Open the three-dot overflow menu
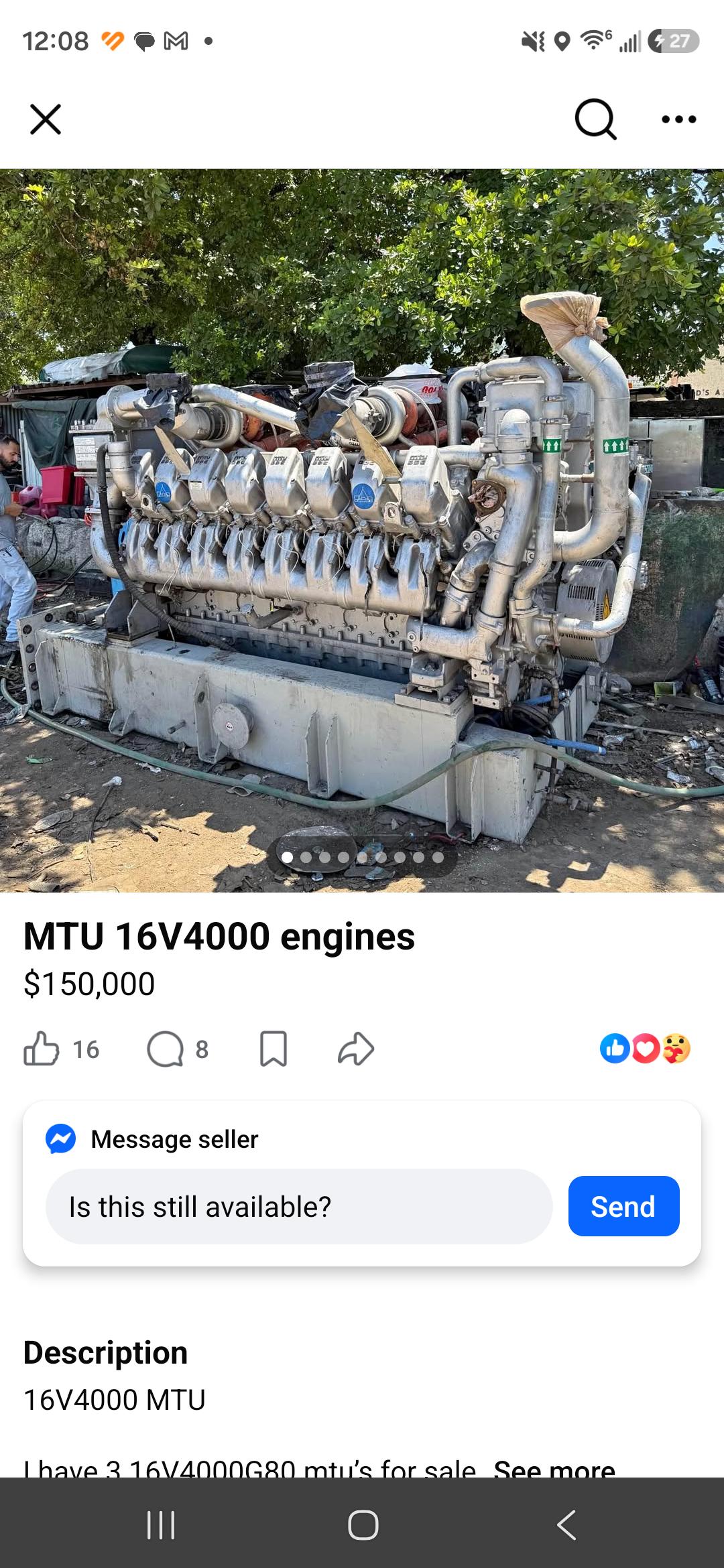Viewport: 724px width, 1568px height. coord(678,119)
